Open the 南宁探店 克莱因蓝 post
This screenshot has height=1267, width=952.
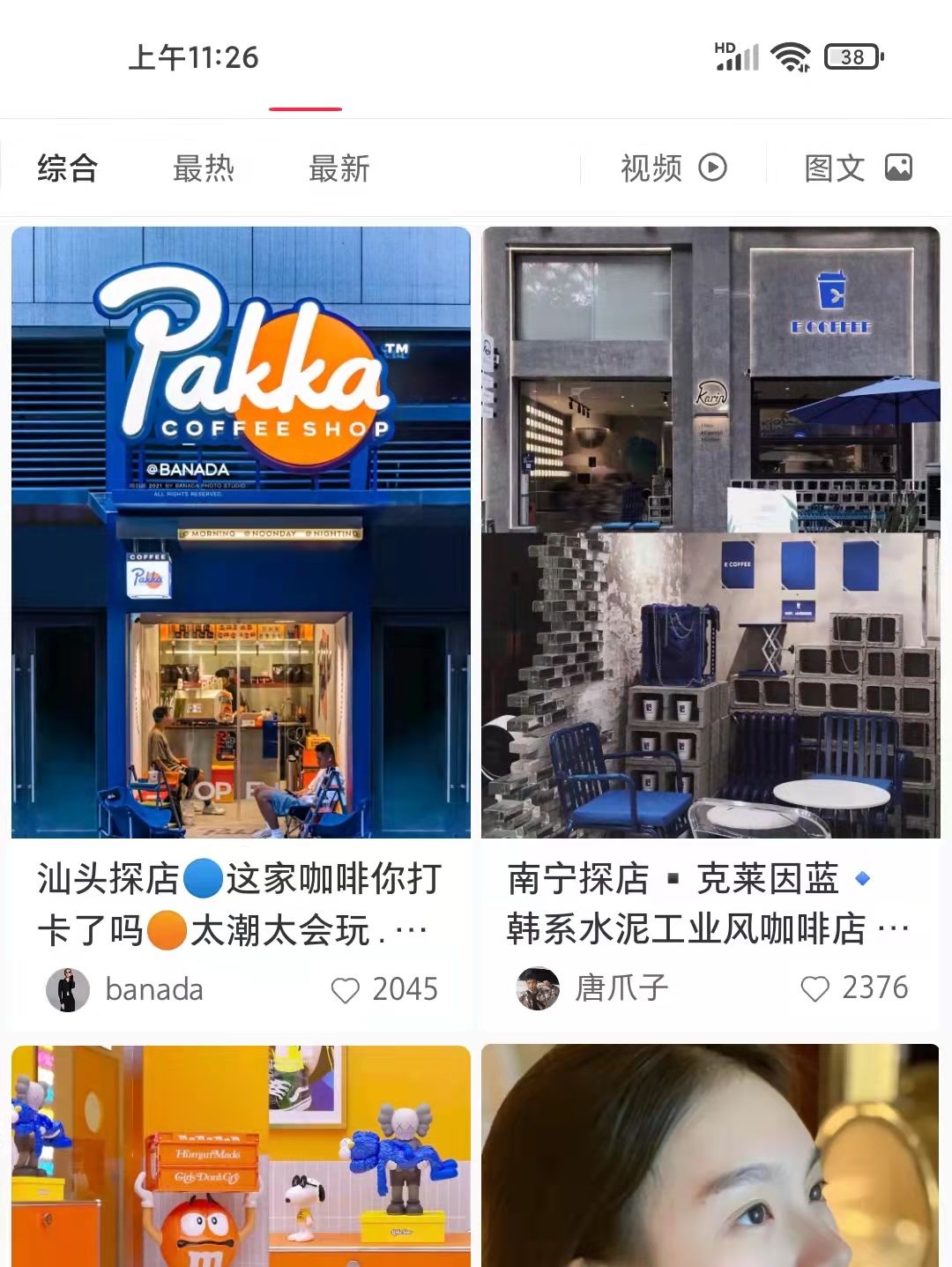[x=710, y=529]
